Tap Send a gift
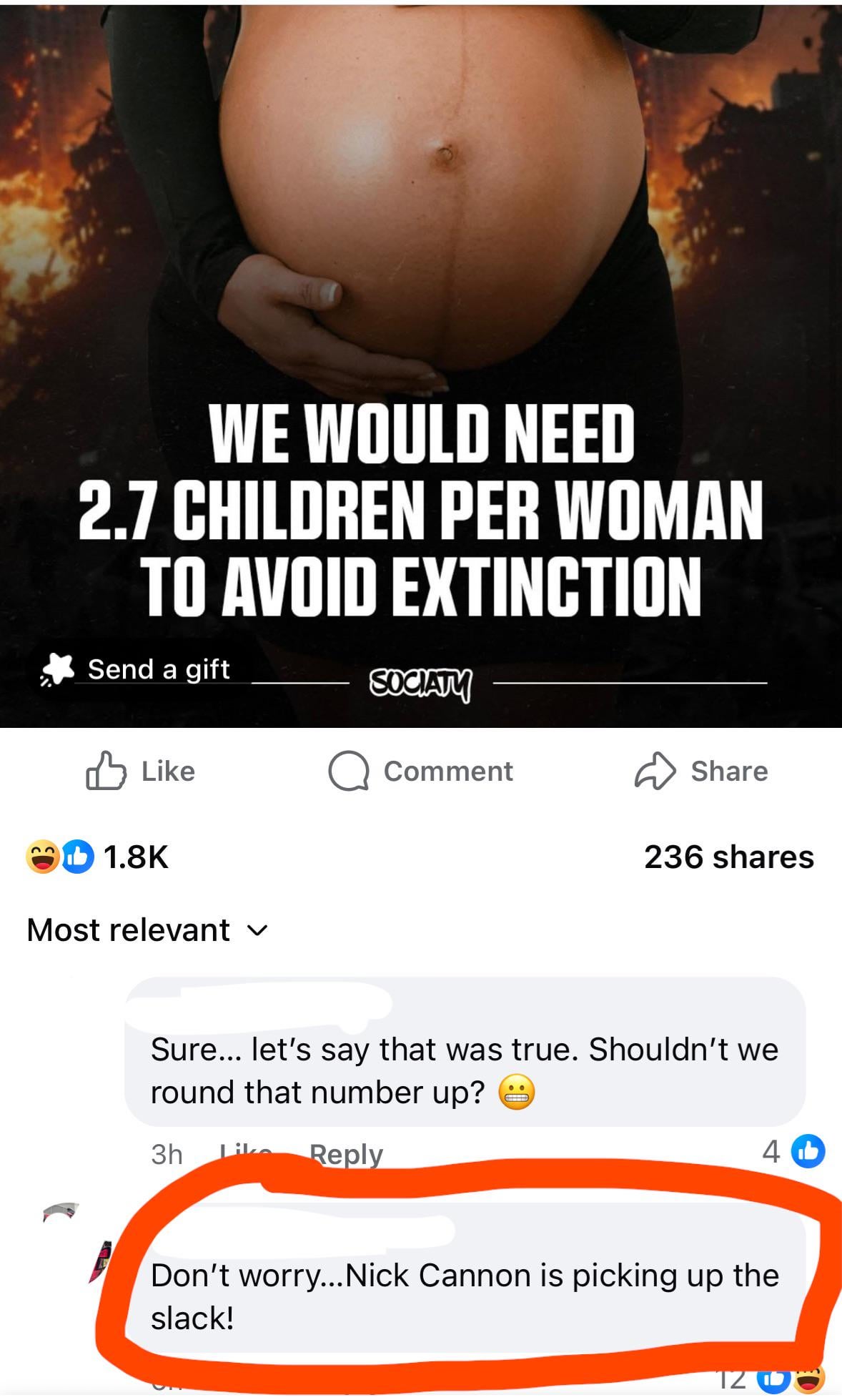 pyautogui.click(x=137, y=669)
